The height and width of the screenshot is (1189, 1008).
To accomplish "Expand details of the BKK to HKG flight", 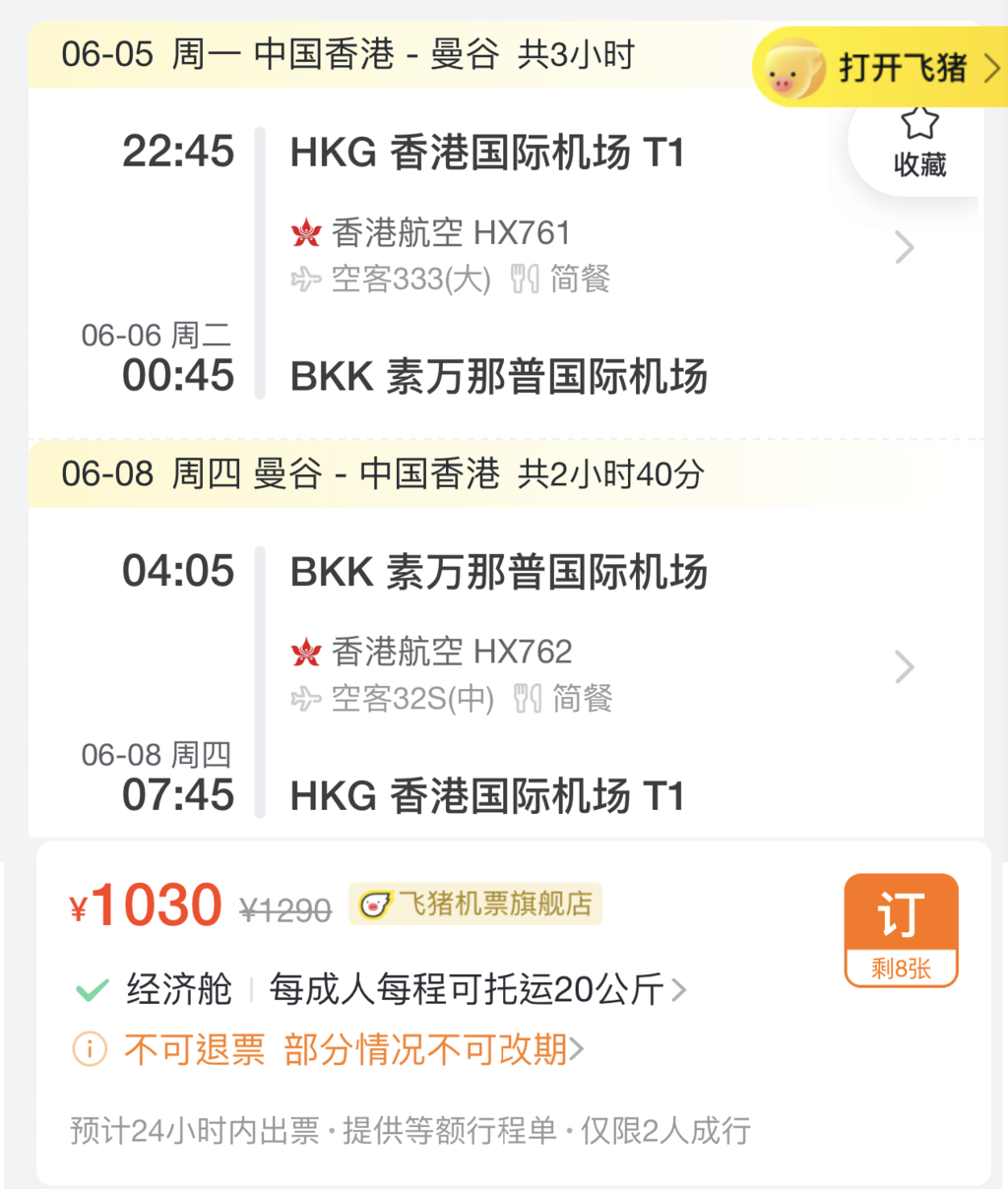I will click(x=904, y=667).
